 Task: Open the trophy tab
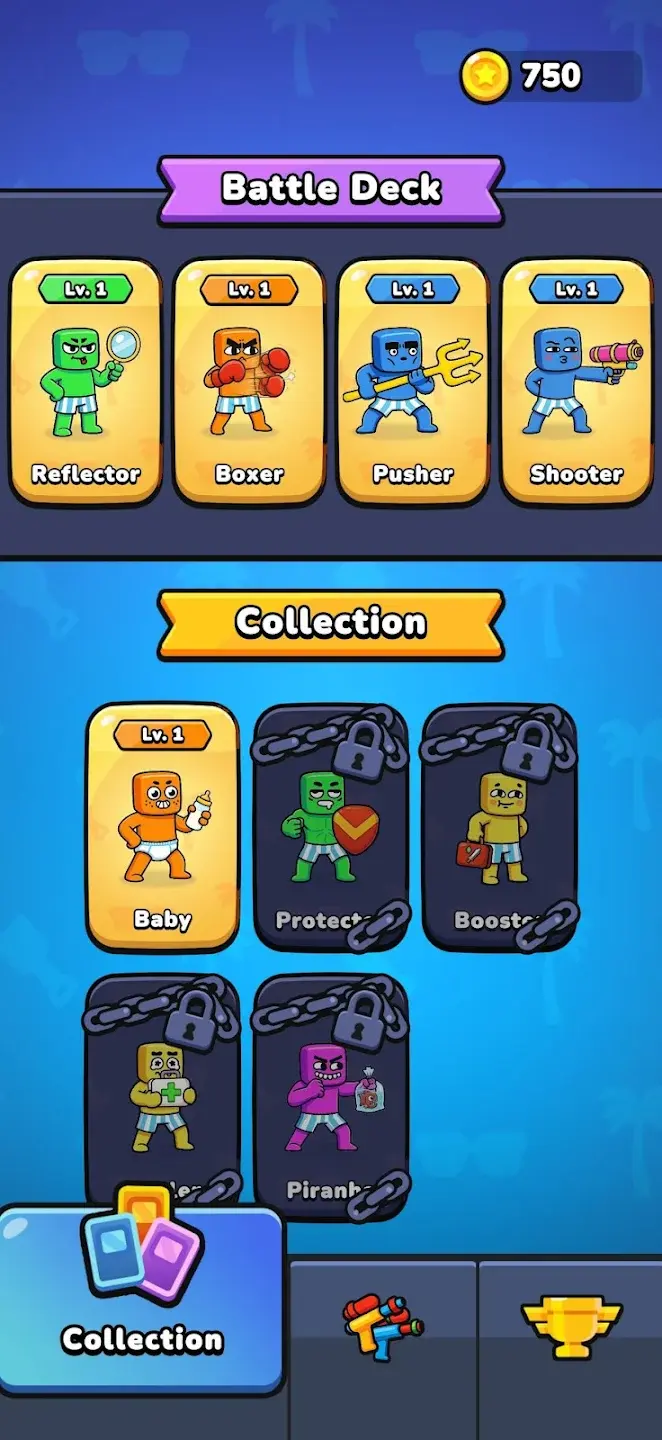tap(571, 1328)
